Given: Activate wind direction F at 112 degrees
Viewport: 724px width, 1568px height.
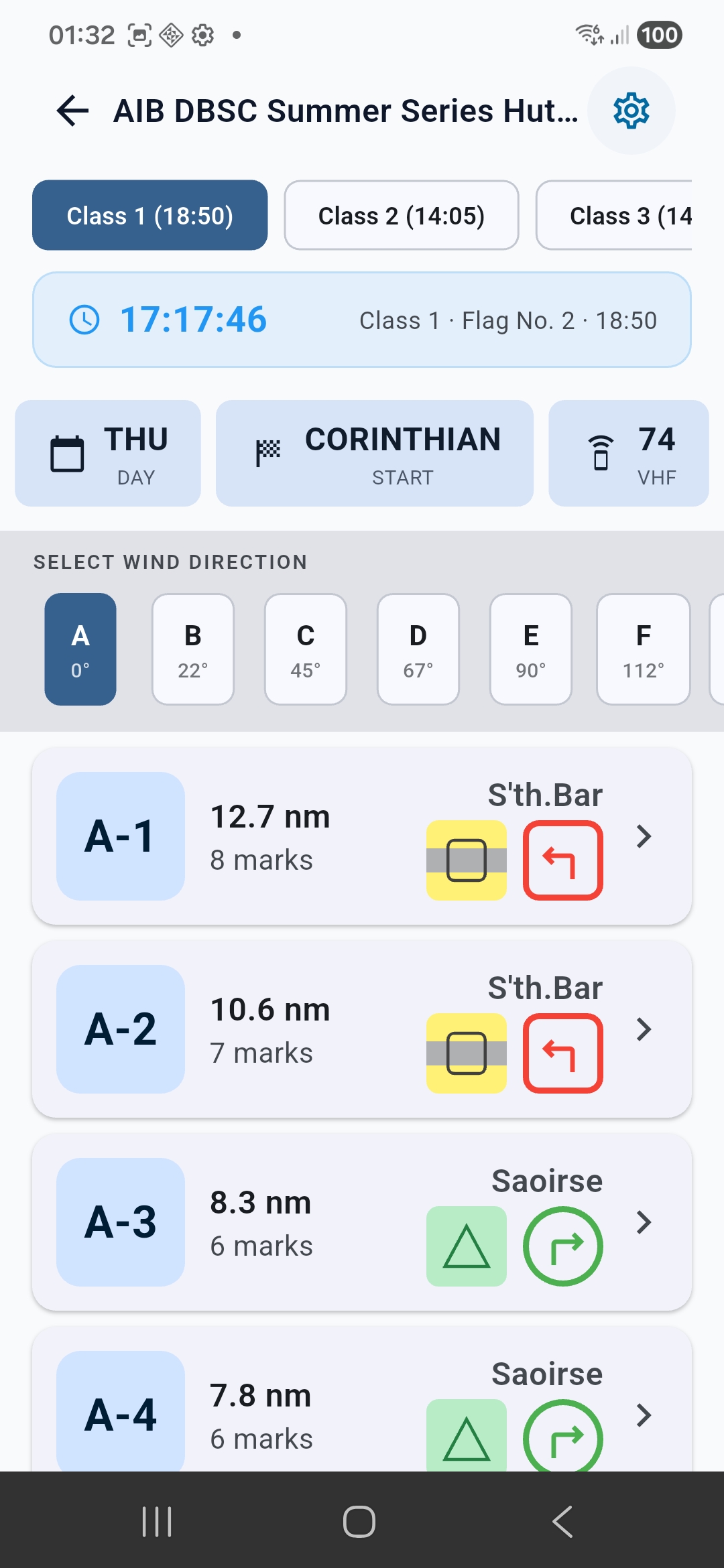Looking at the screenshot, I should 643,649.
